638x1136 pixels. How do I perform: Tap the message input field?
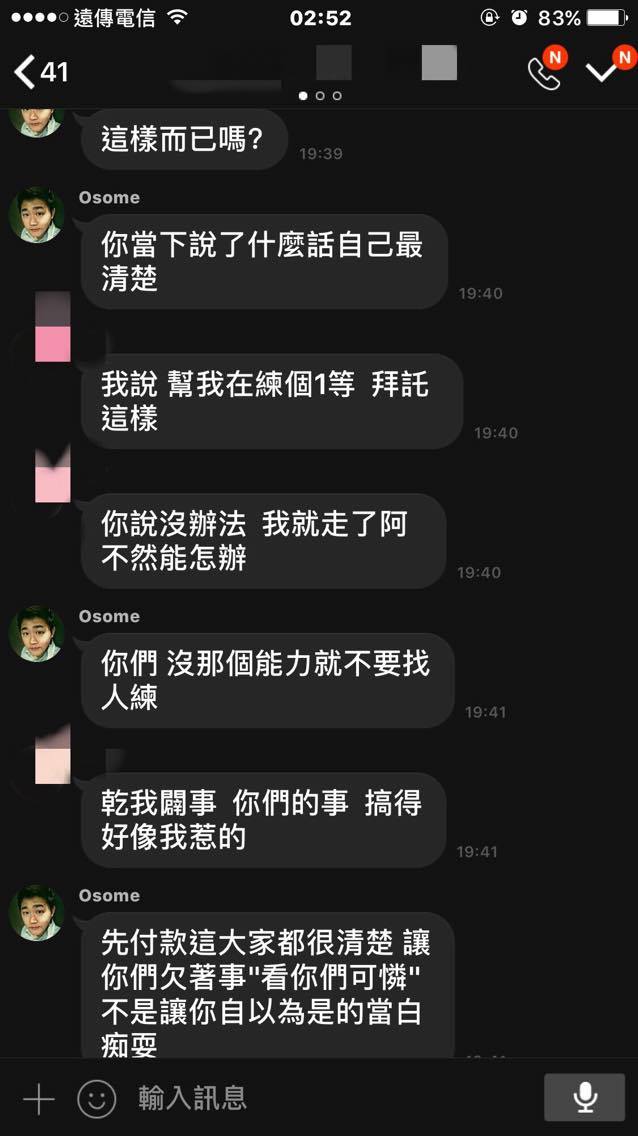point(333,1099)
